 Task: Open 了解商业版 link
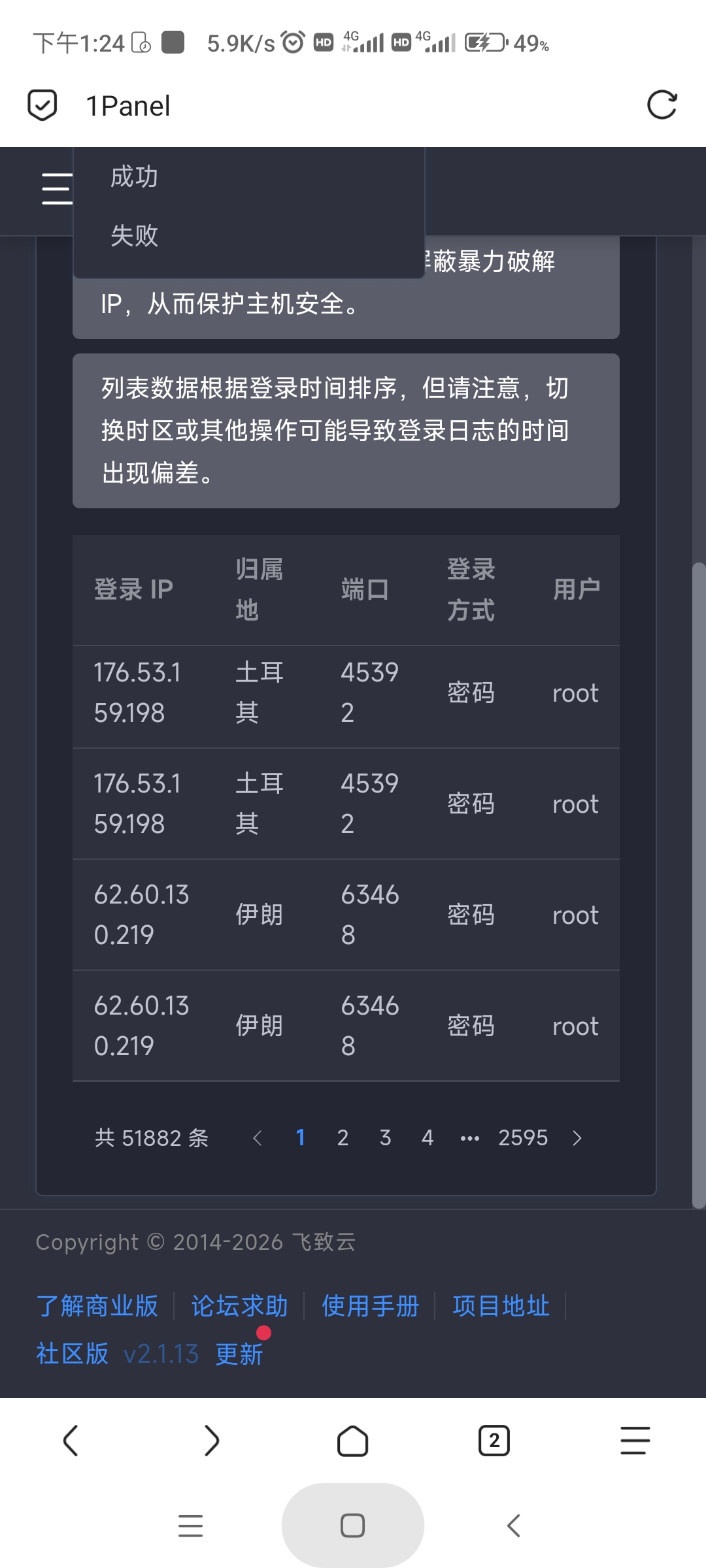pos(97,1306)
